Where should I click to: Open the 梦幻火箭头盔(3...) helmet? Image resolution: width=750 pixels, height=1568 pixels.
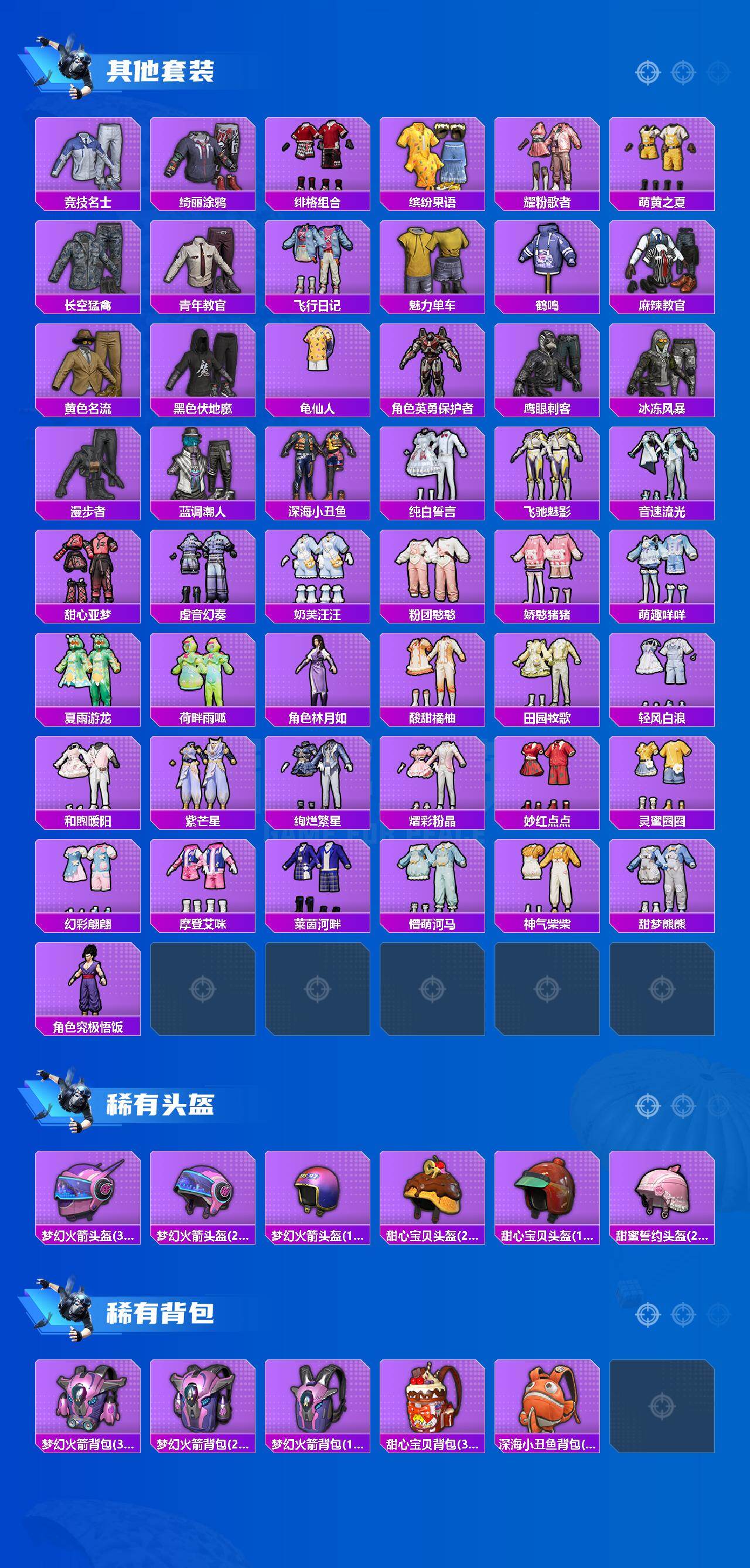click(x=88, y=1184)
